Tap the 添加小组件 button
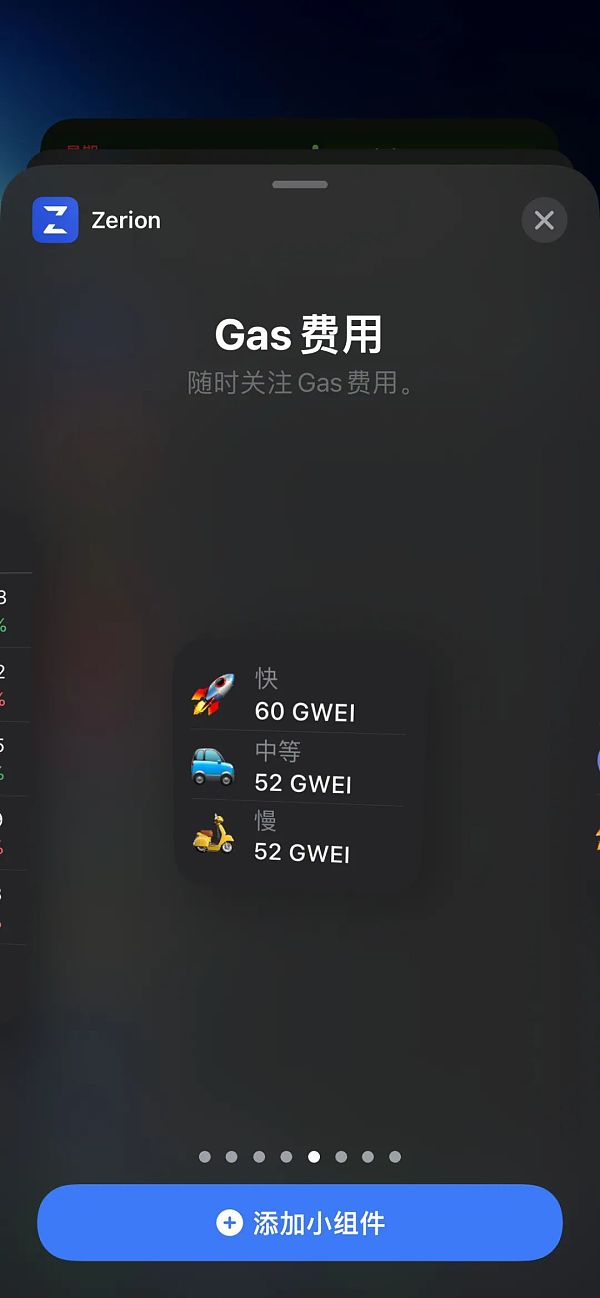 tap(300, 1223)
